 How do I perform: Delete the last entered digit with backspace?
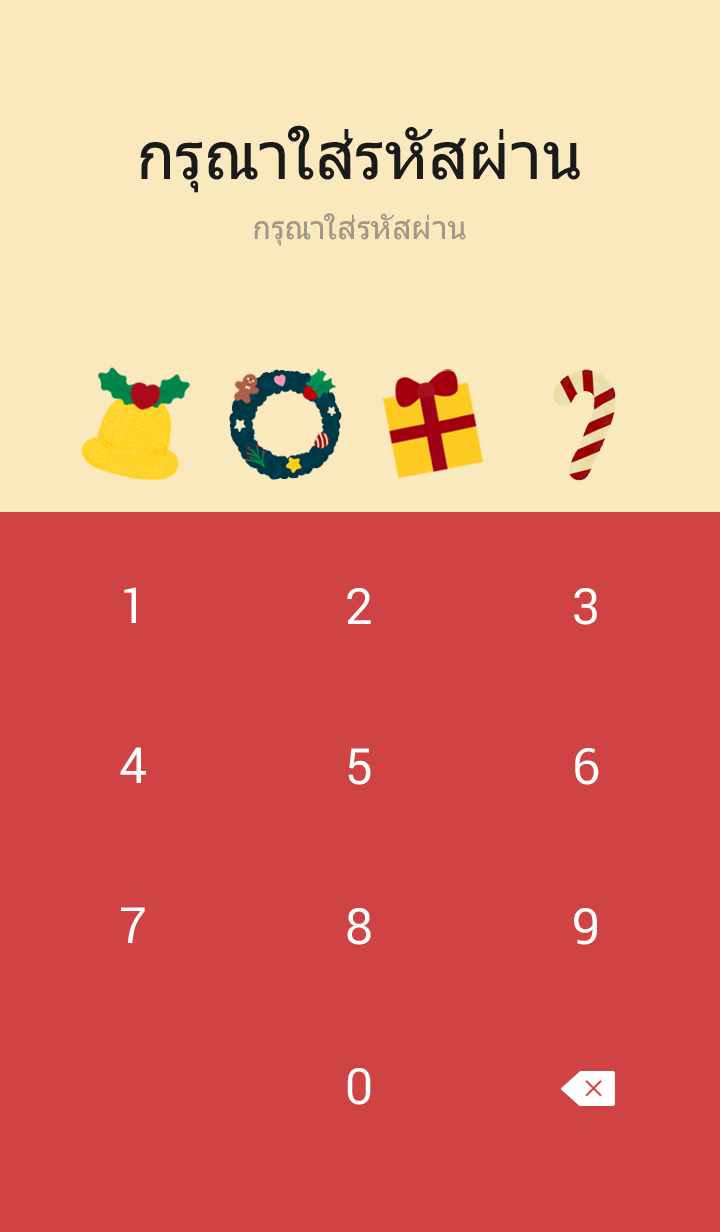point(588,1088)
